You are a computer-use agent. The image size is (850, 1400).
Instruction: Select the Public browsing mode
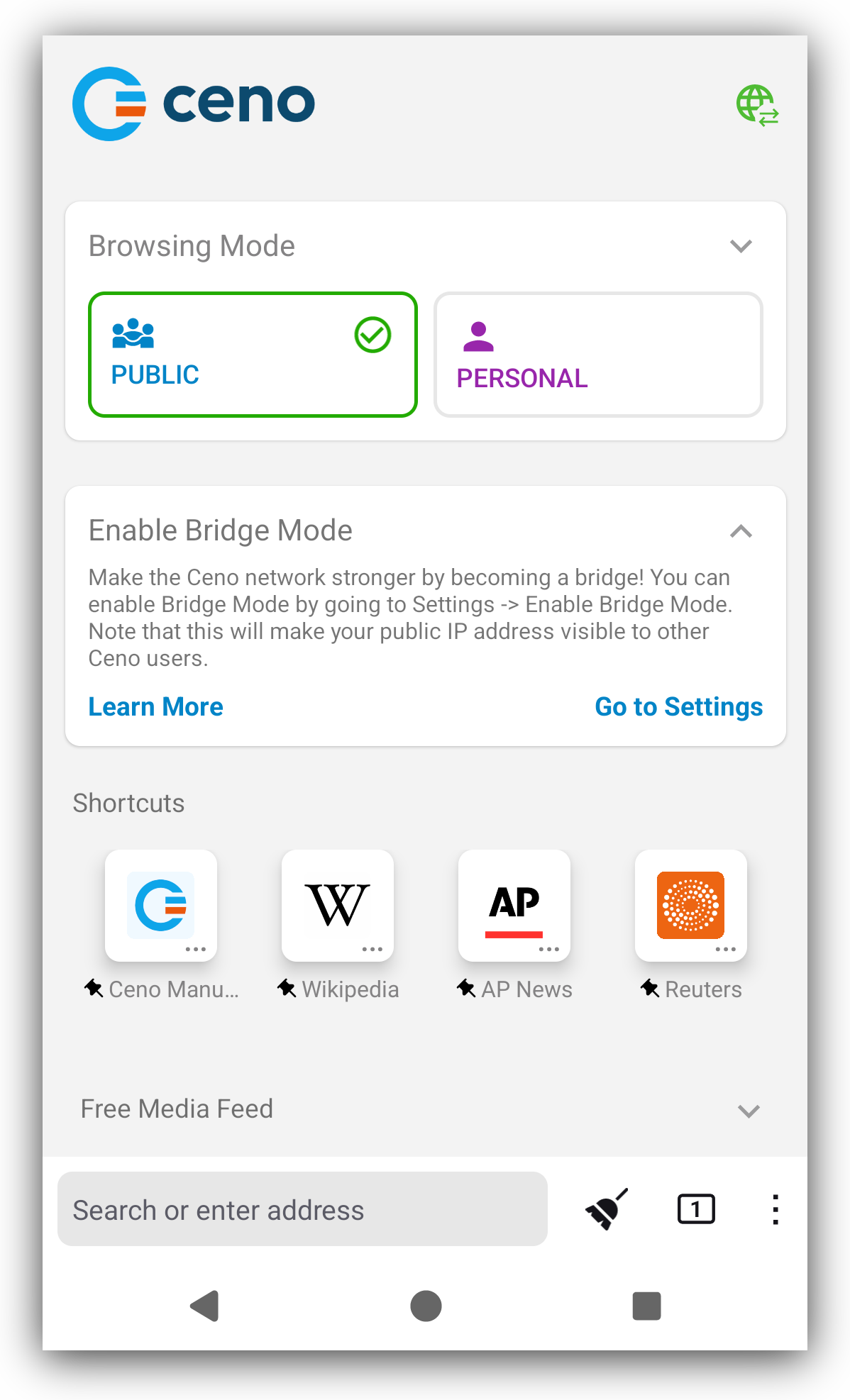point(253,355)
